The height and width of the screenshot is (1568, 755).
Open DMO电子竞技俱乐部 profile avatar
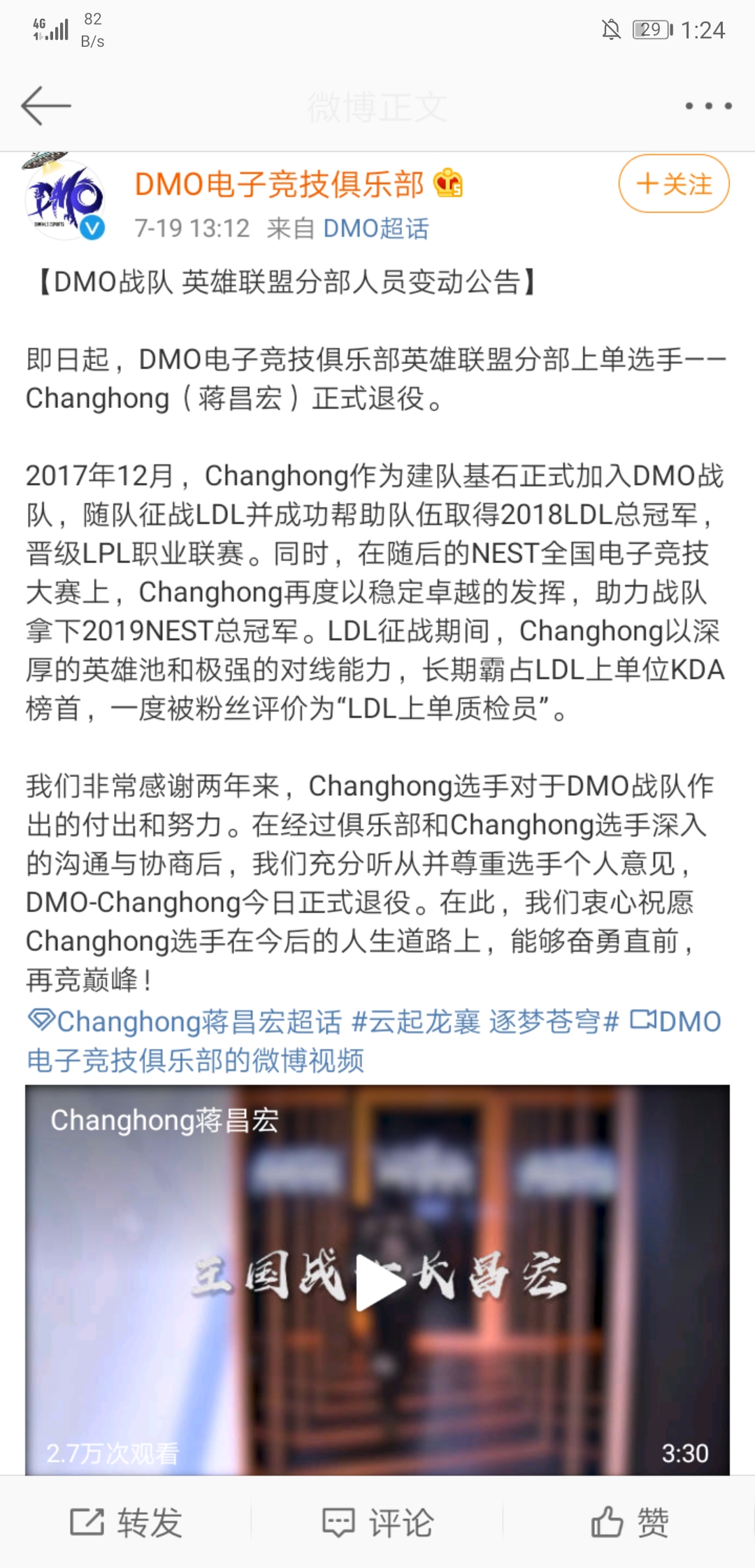[x=64, y=199]
